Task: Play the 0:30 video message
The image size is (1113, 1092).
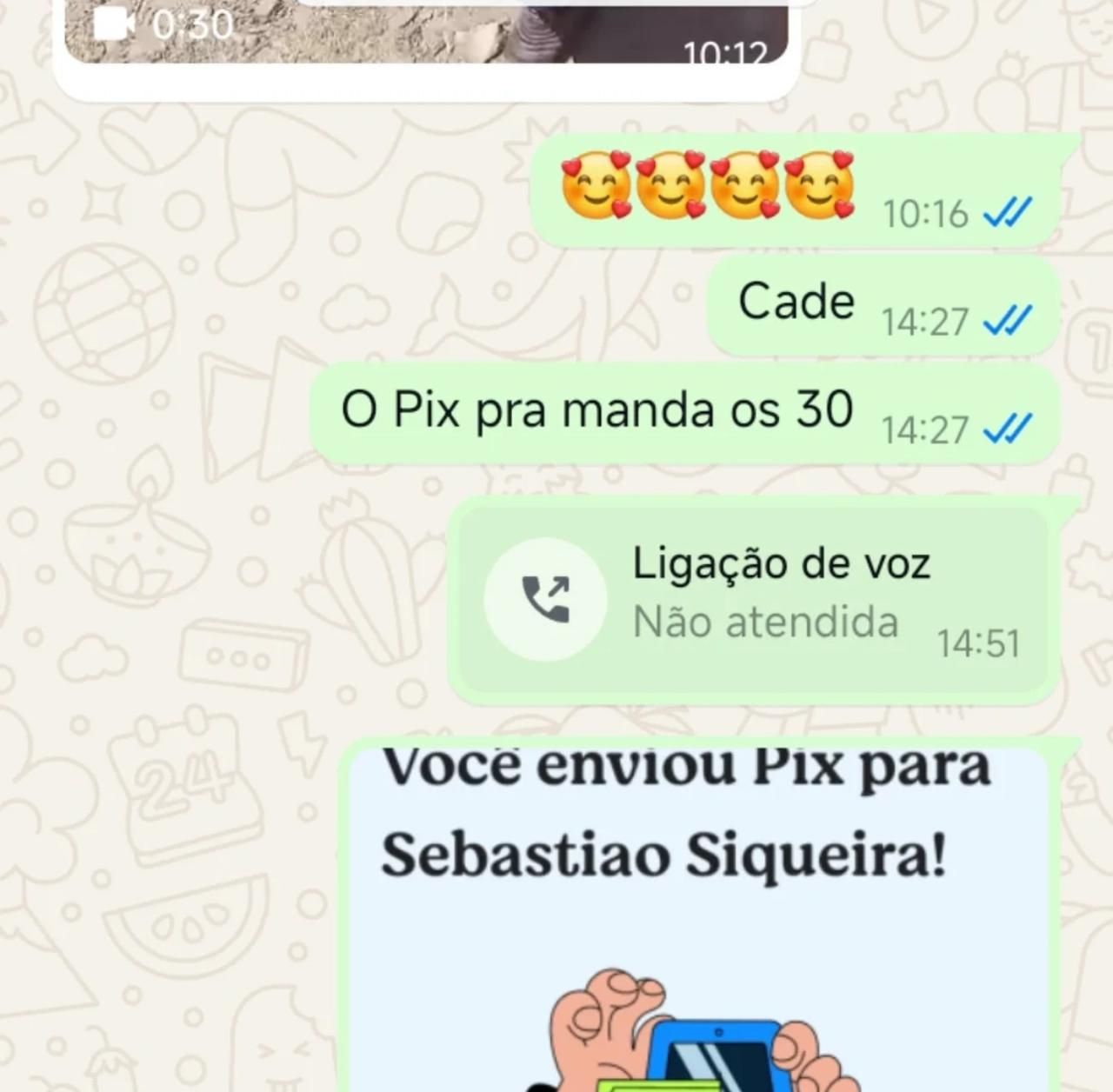Action: click(x=426, y=31)
